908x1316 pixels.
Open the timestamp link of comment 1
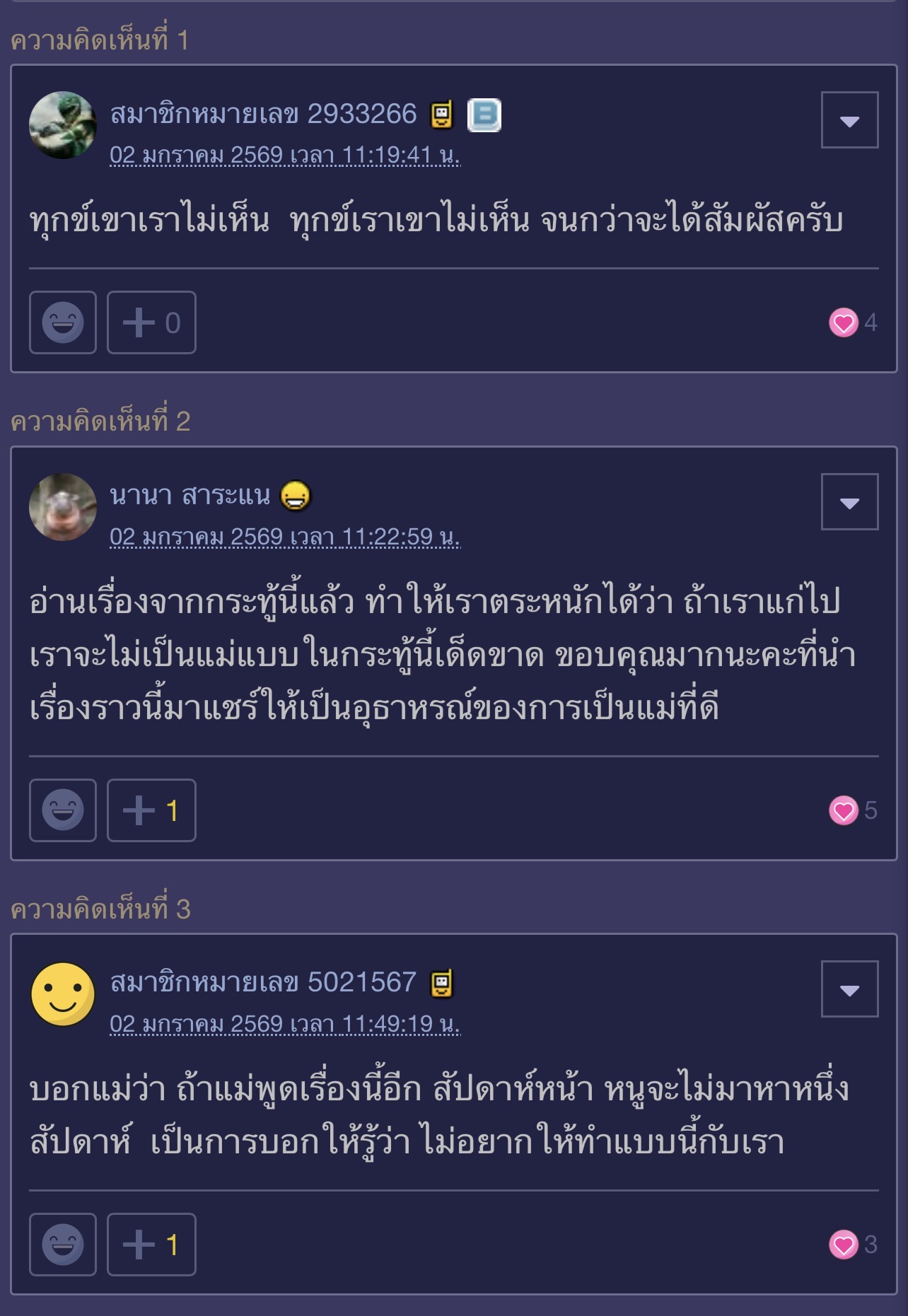(286, 154)
